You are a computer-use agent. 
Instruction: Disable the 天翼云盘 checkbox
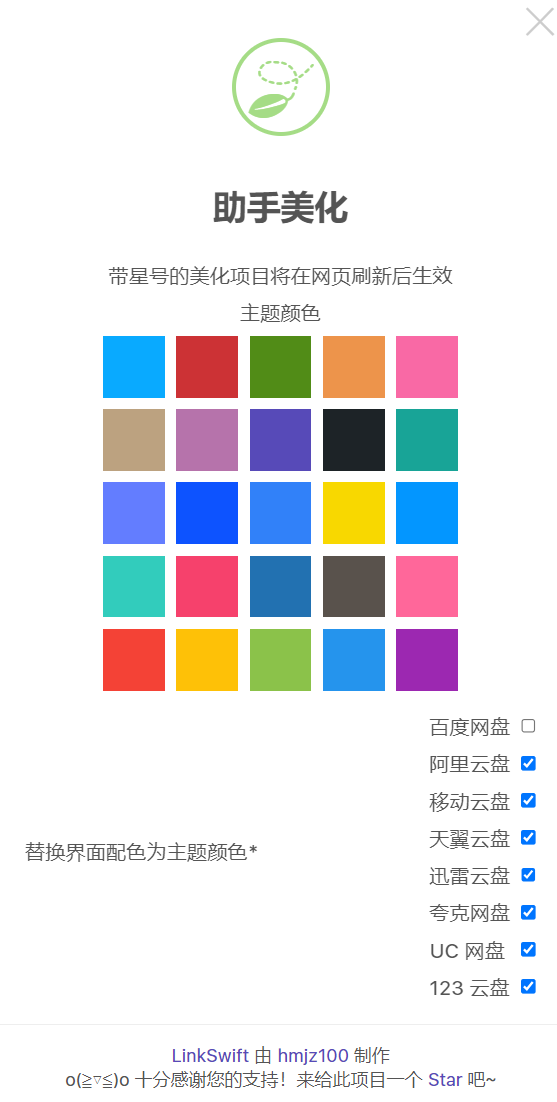point(528,838)
